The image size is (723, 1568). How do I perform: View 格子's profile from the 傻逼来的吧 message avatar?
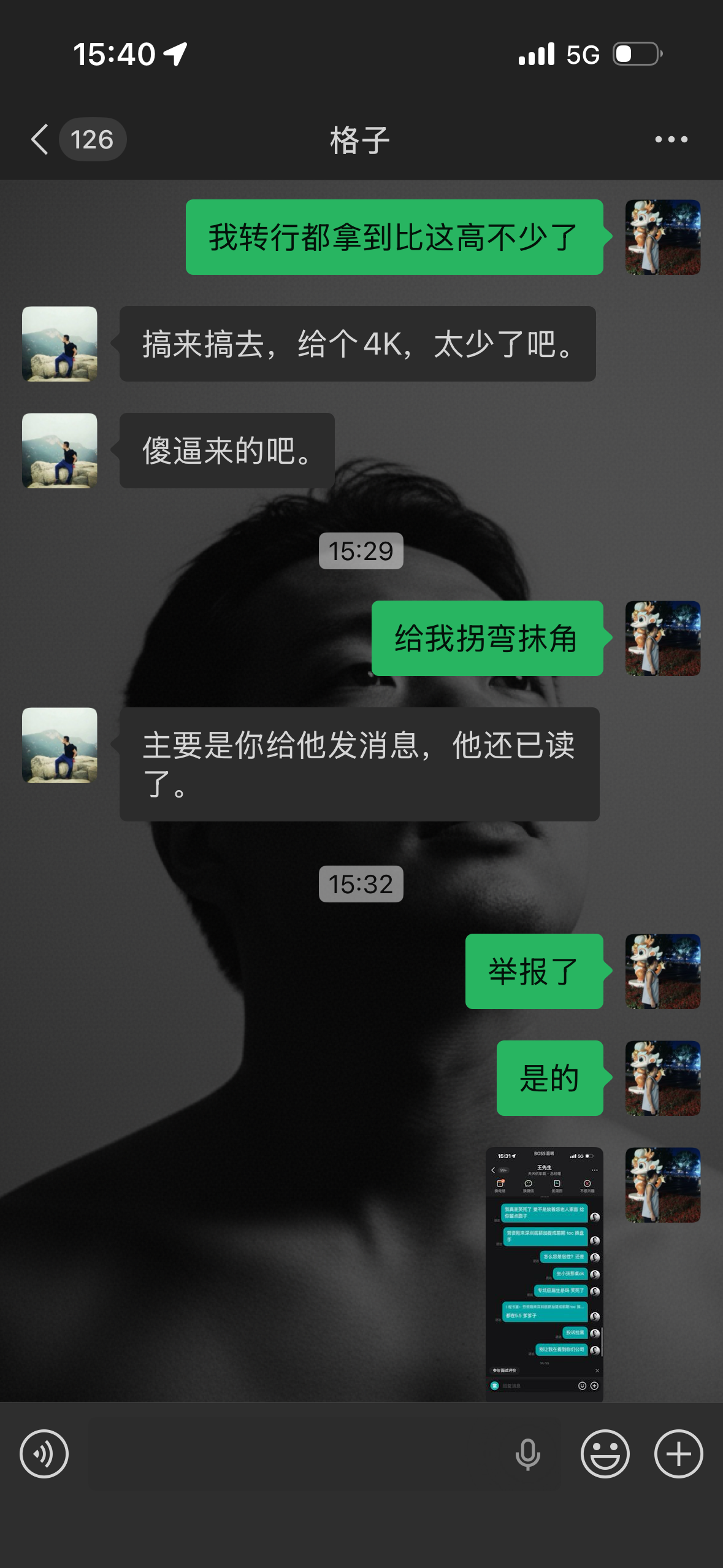59,451
